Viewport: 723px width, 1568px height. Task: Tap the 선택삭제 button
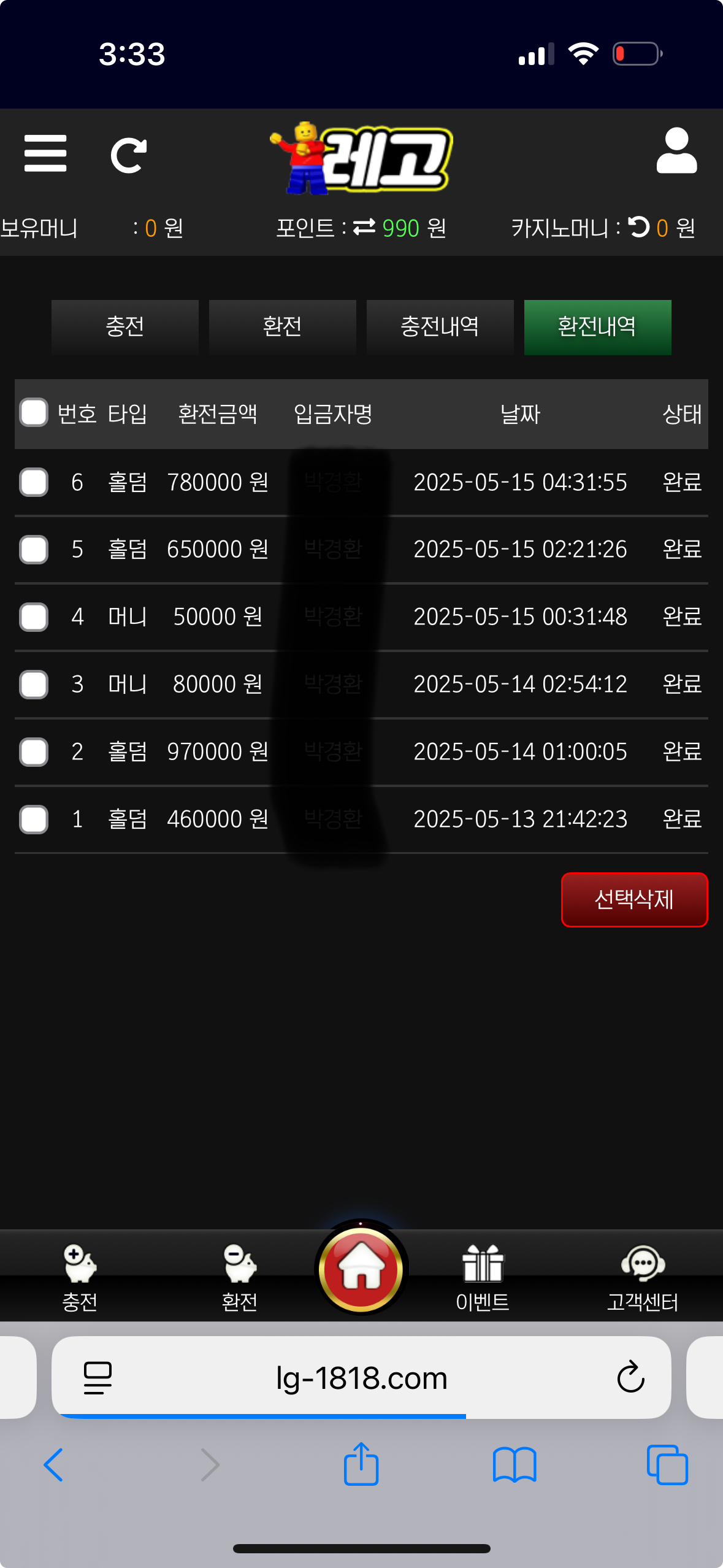click(x=635, y=899)
